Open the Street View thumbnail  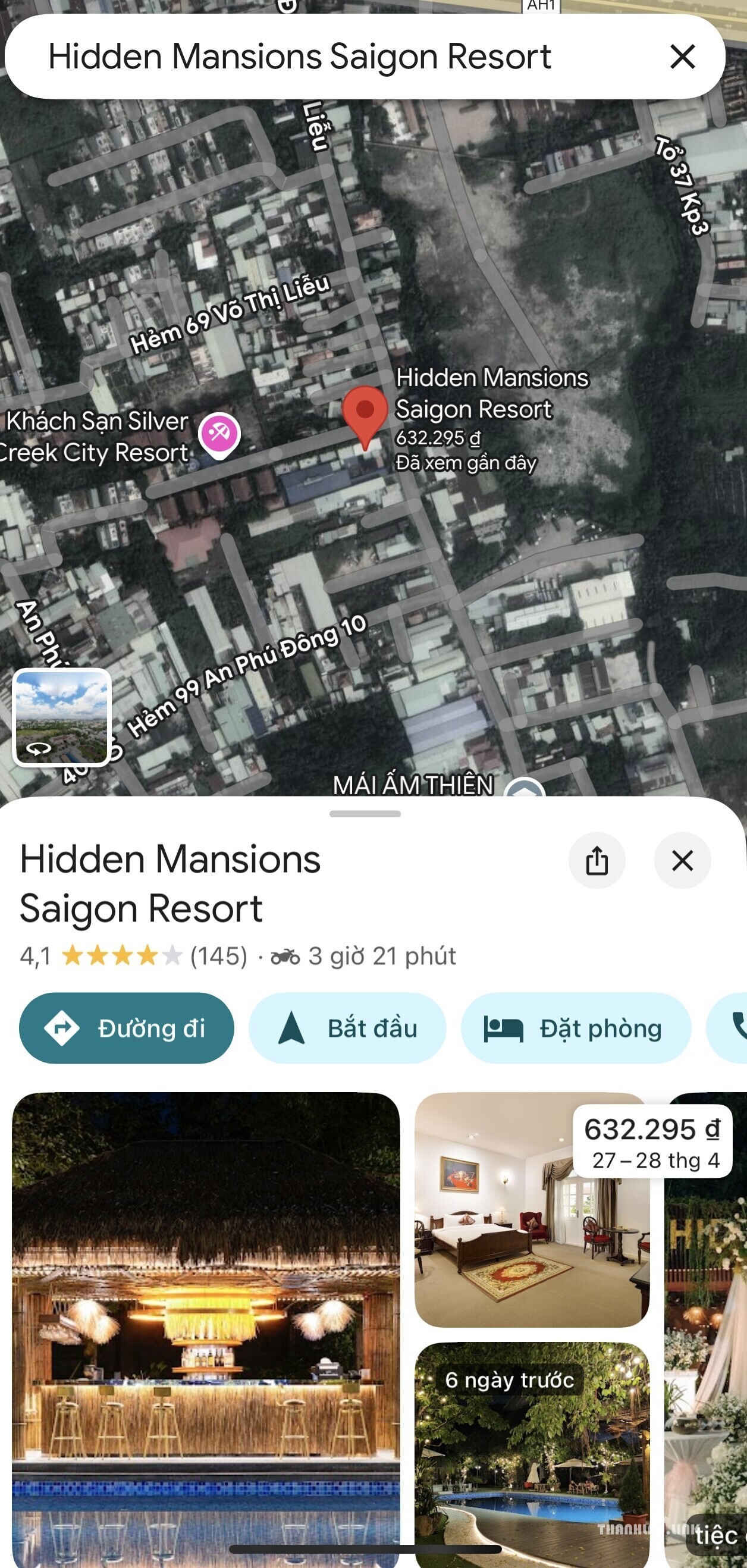point(61,716)
